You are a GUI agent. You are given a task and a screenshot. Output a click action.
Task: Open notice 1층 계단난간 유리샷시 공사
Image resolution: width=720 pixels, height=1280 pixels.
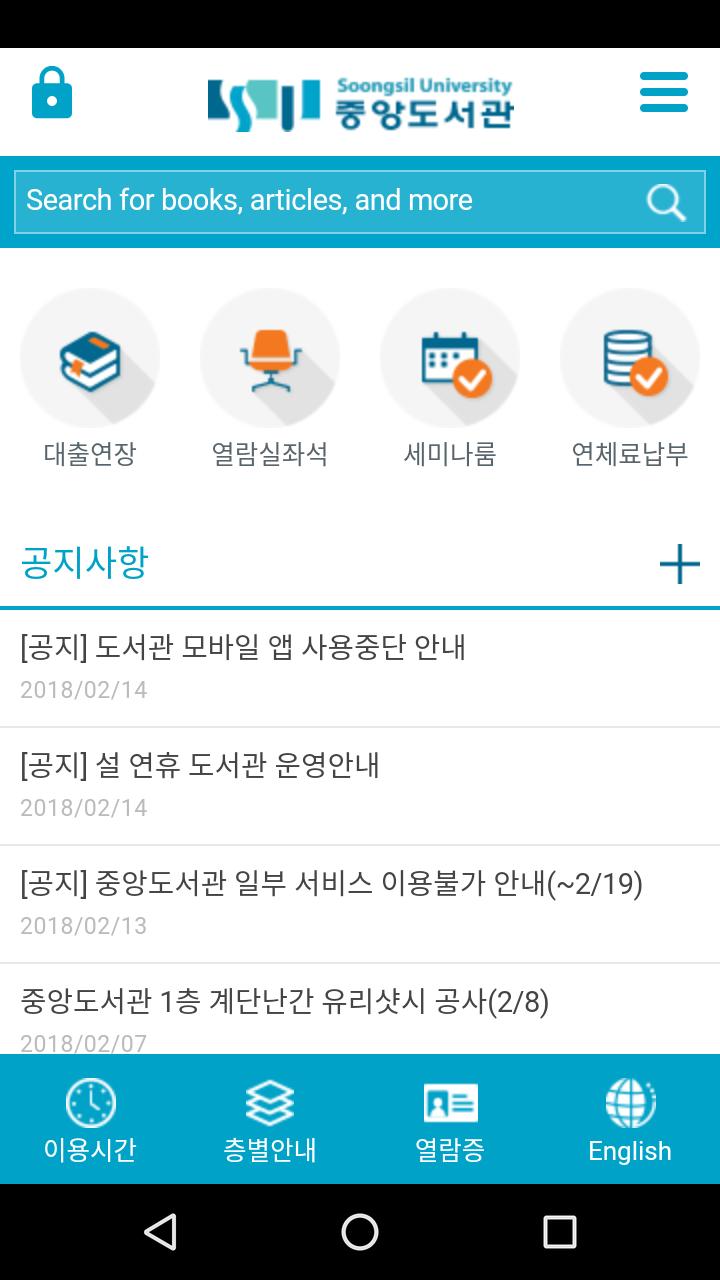360,1009
